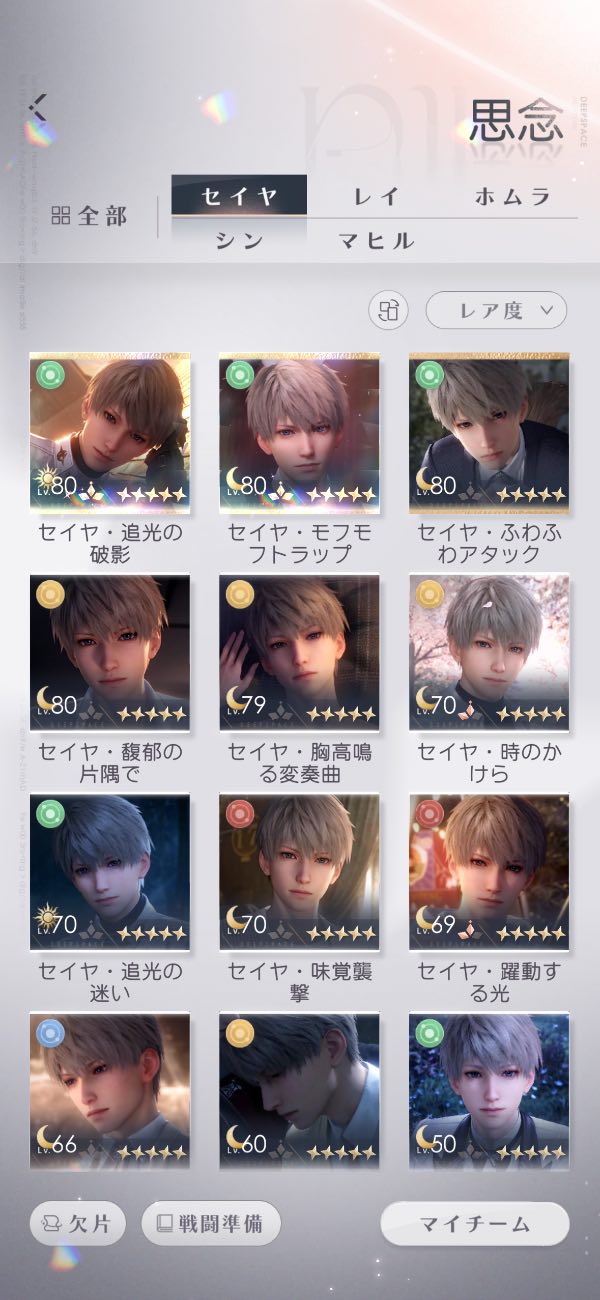Viewport: 600px width, 1300px height.
Task: Open セイヤ・モフモフトラップ card
Action: point(299,432)
